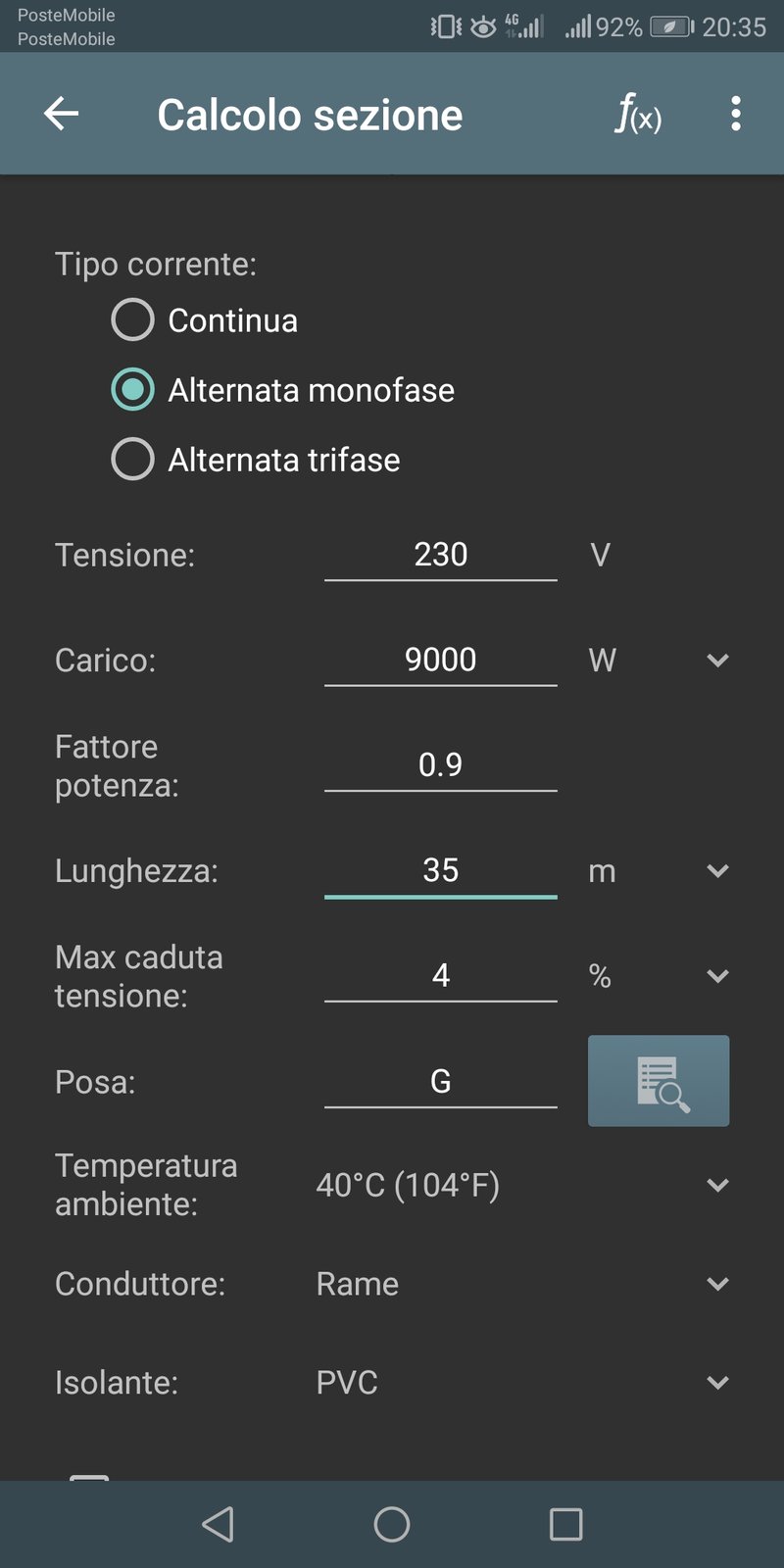Choose Alternata trifase option
The height and width of the screenshot is (1568, 784).
click(x=256, y=460)
